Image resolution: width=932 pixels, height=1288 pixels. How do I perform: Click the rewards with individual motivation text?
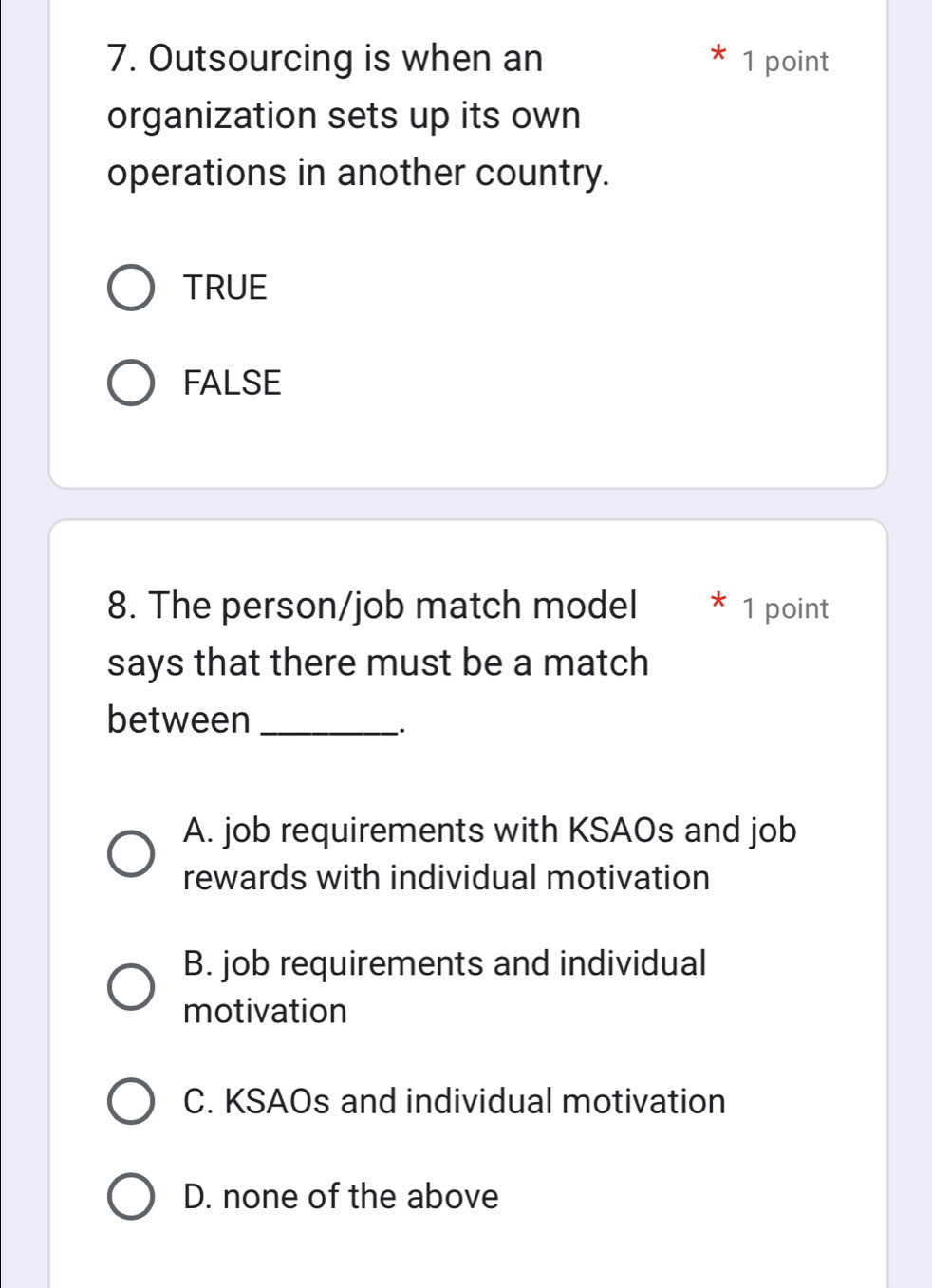coord(445,878)
